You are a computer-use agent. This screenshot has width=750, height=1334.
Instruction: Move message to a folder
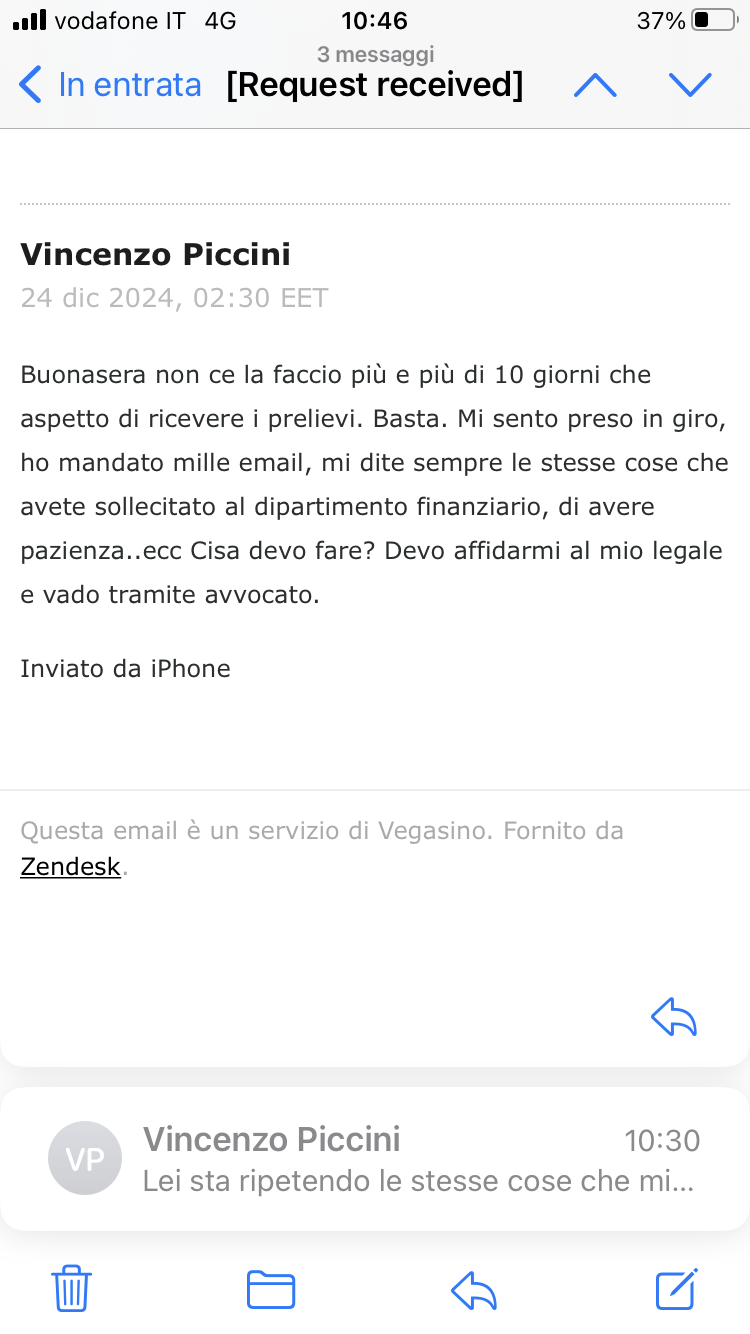tap(270, 1288)
